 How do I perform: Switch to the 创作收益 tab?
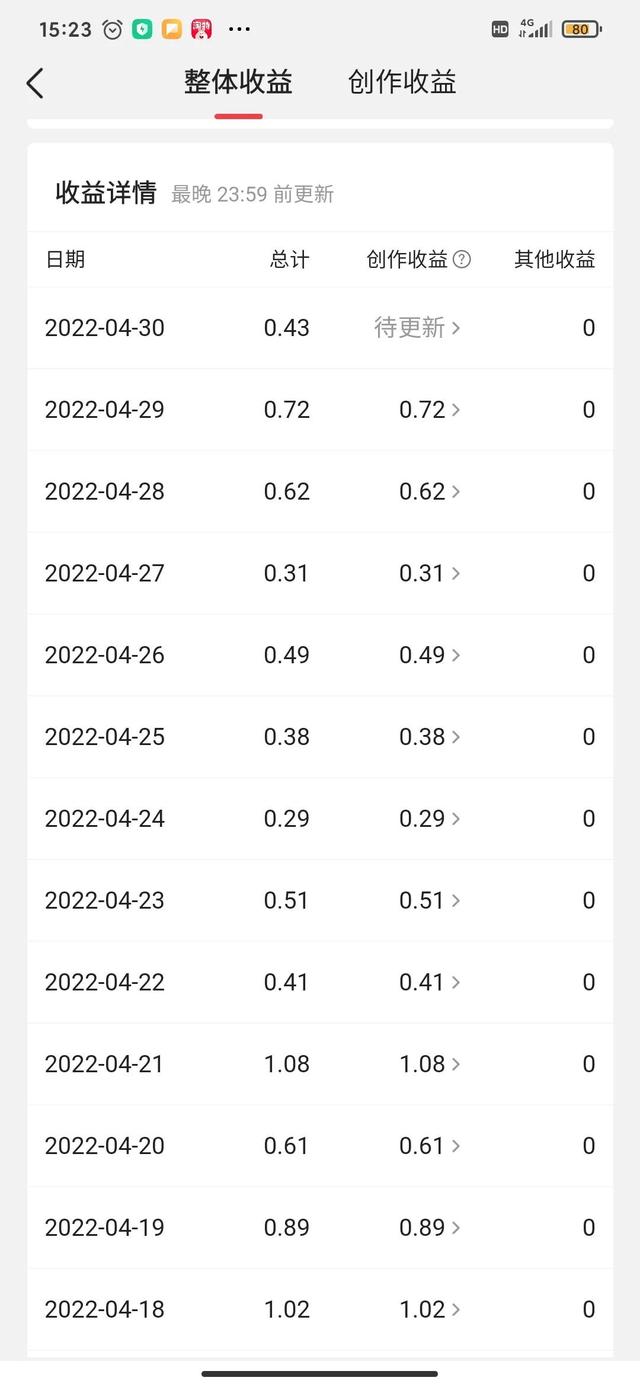coord(402,82)
